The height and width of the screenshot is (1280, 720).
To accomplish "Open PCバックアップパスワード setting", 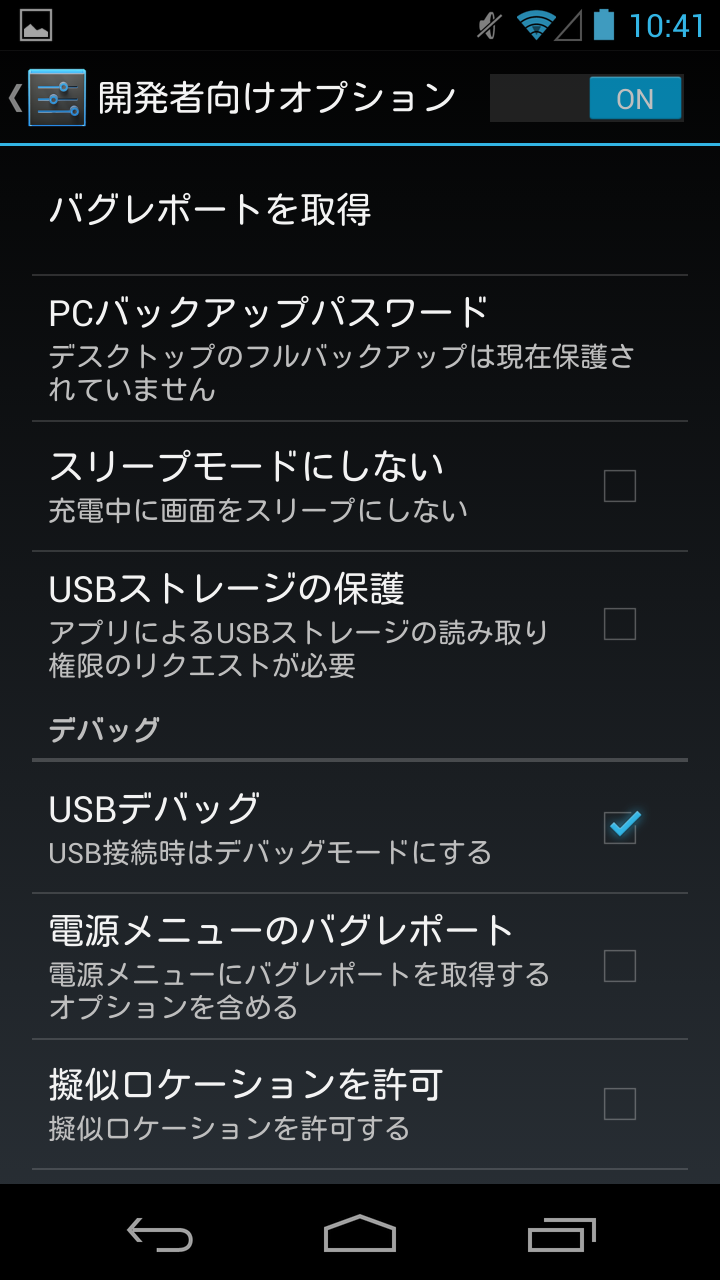I will pos(268,347).
